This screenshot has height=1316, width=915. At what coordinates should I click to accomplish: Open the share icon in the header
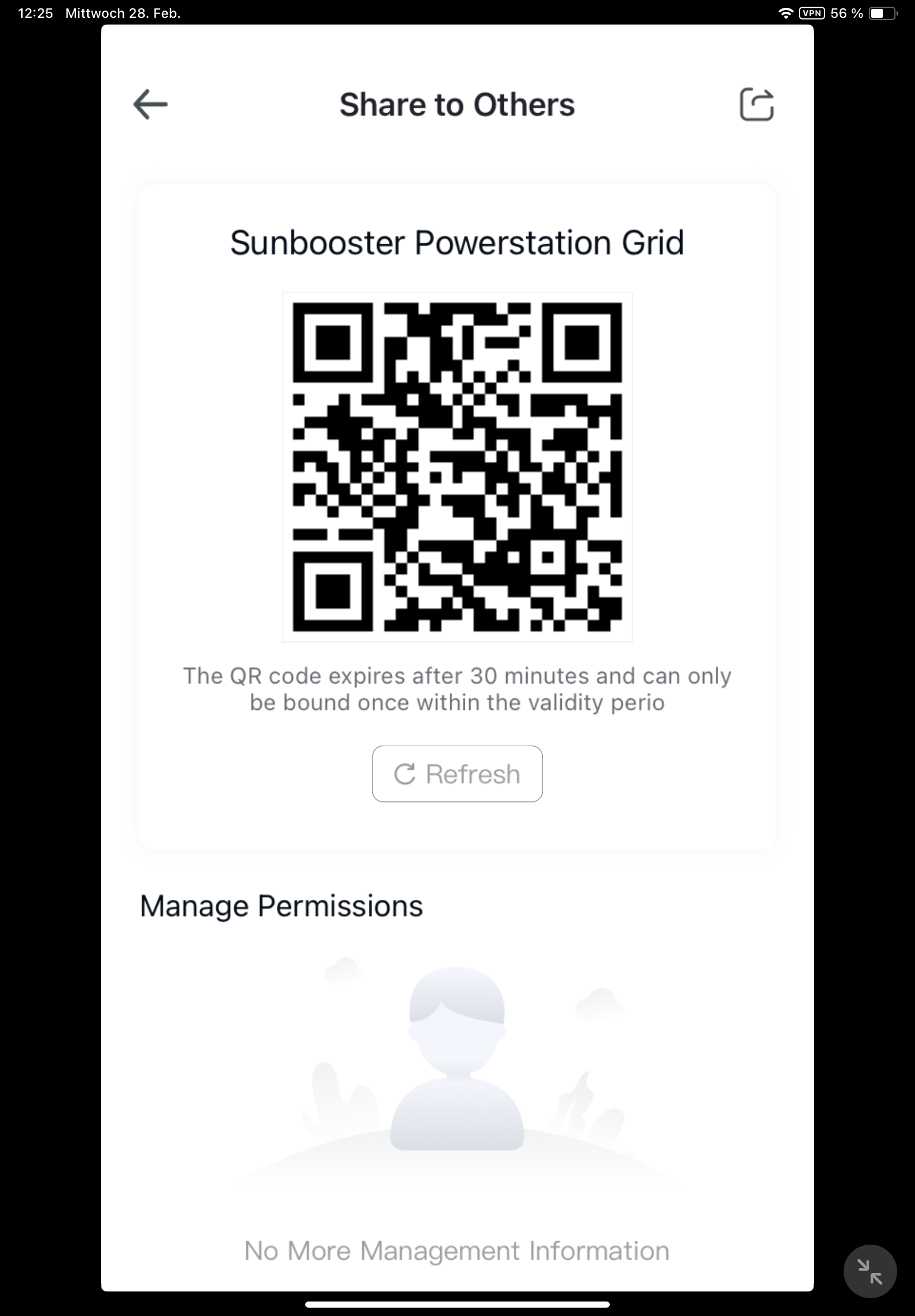pos(756,104)
